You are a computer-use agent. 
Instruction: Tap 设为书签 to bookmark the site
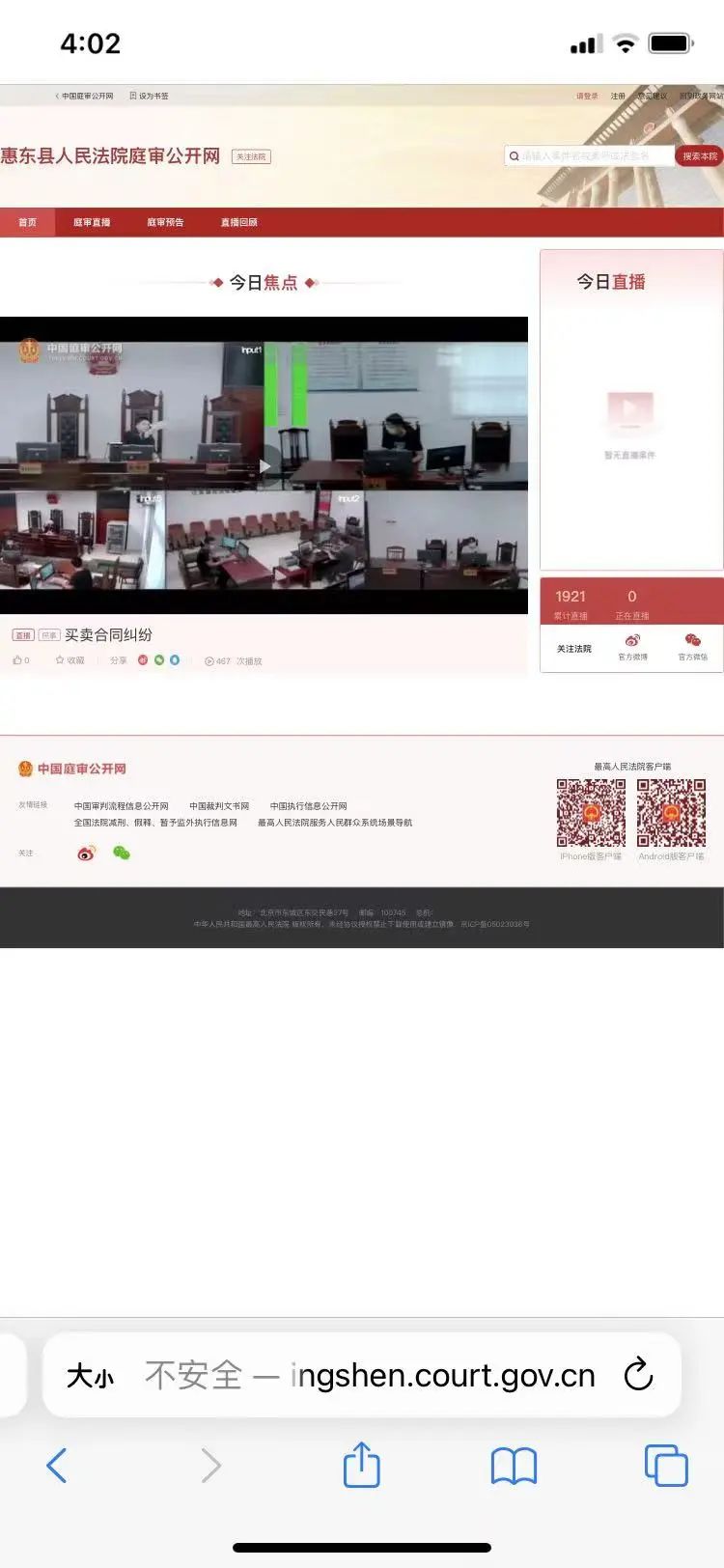pyautogui.click(x=150, y=97)
